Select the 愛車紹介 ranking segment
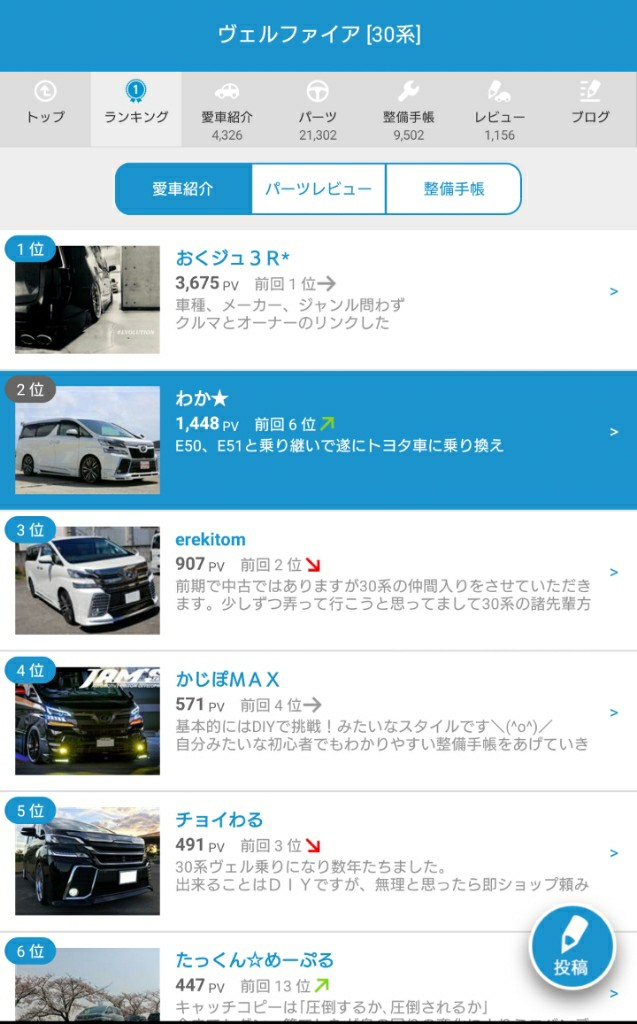The width and height of the screenshot is (637, 1024). pos(183,189)
